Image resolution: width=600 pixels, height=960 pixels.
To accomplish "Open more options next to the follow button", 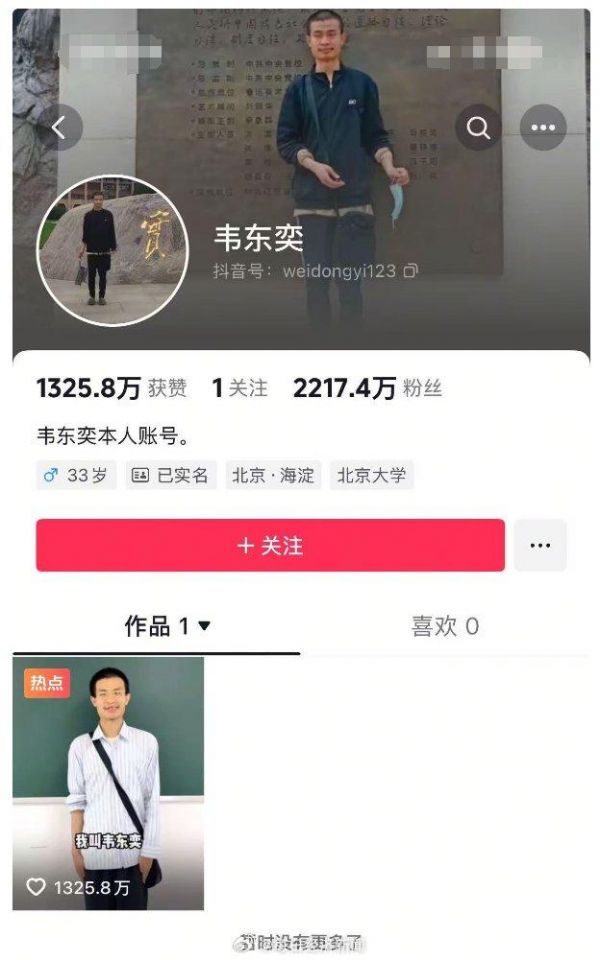I will tap(540, 545).
